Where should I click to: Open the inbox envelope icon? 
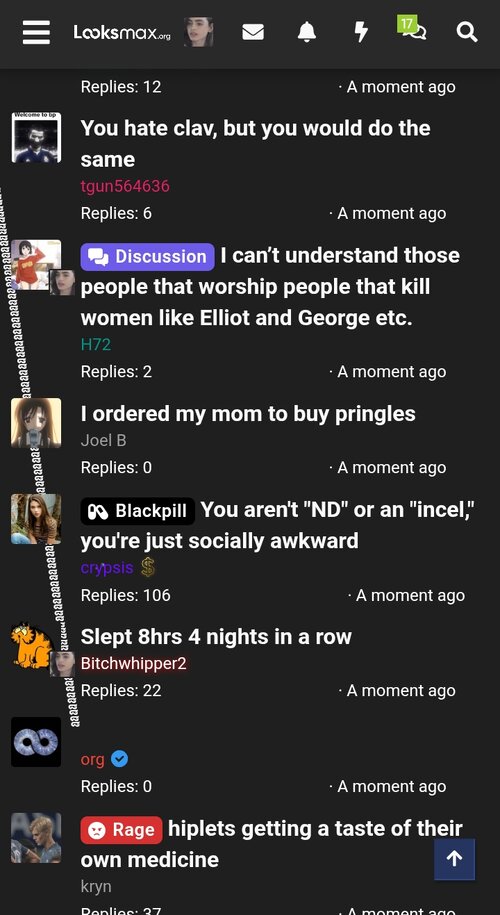pyautogui.click(x=253, y=32)
